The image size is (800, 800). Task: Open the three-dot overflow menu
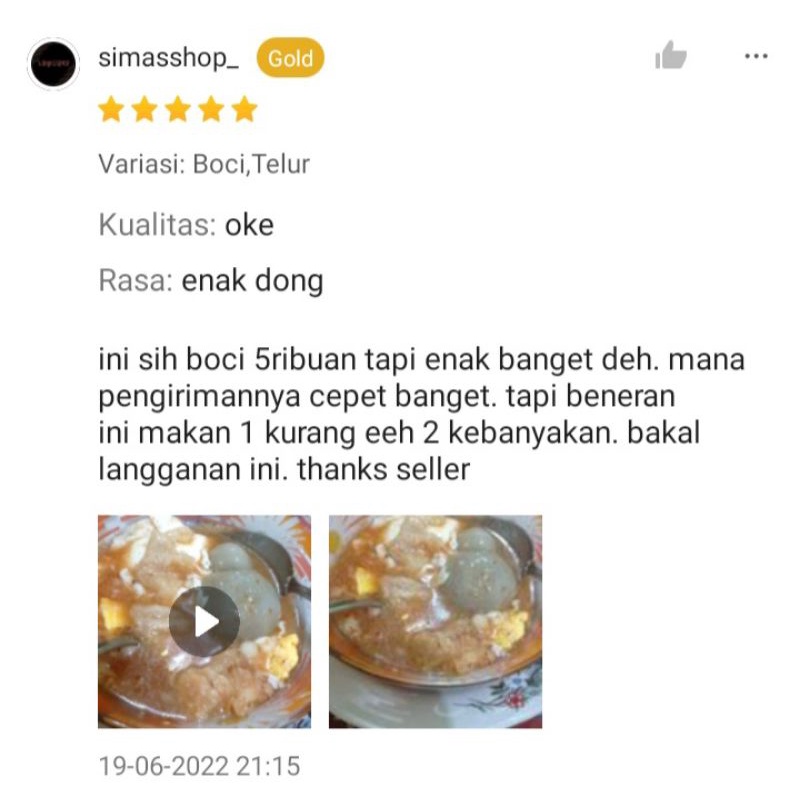tap(756, 57)
